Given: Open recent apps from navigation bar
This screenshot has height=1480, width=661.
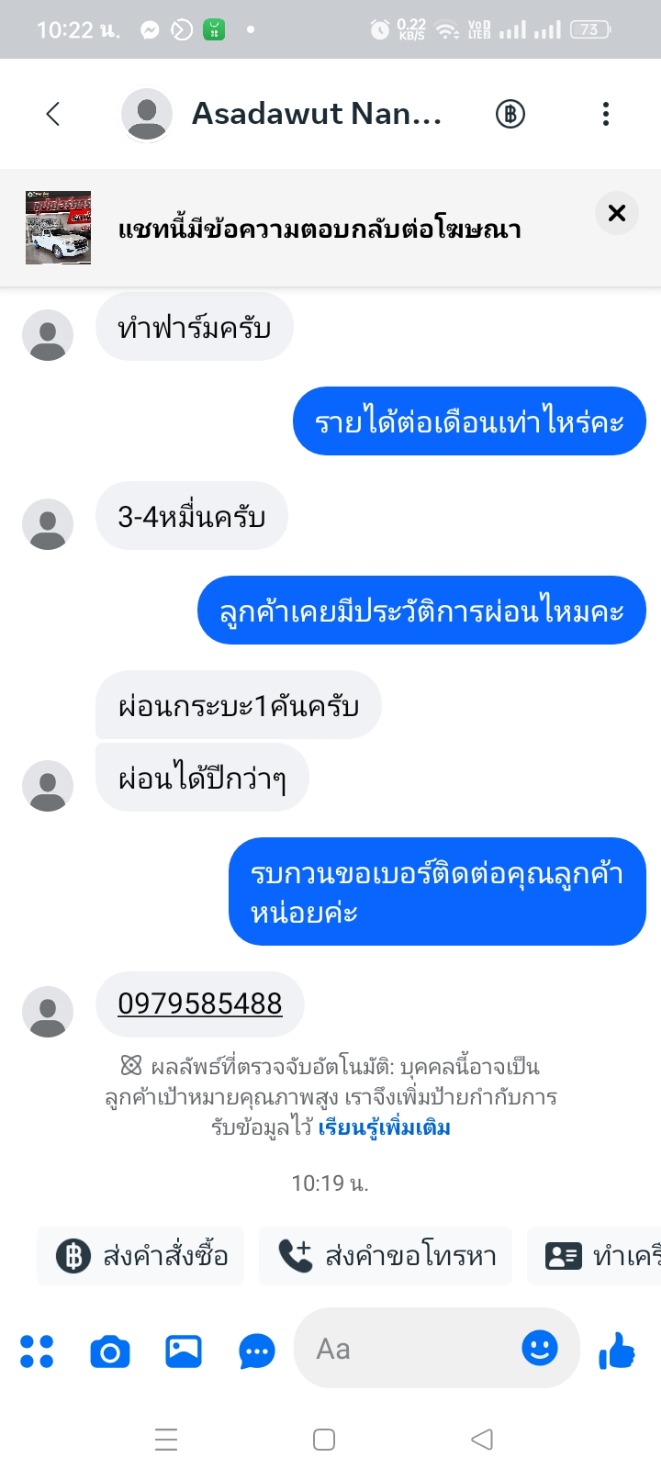Looking at the screenshot, I should (166, 1439).
